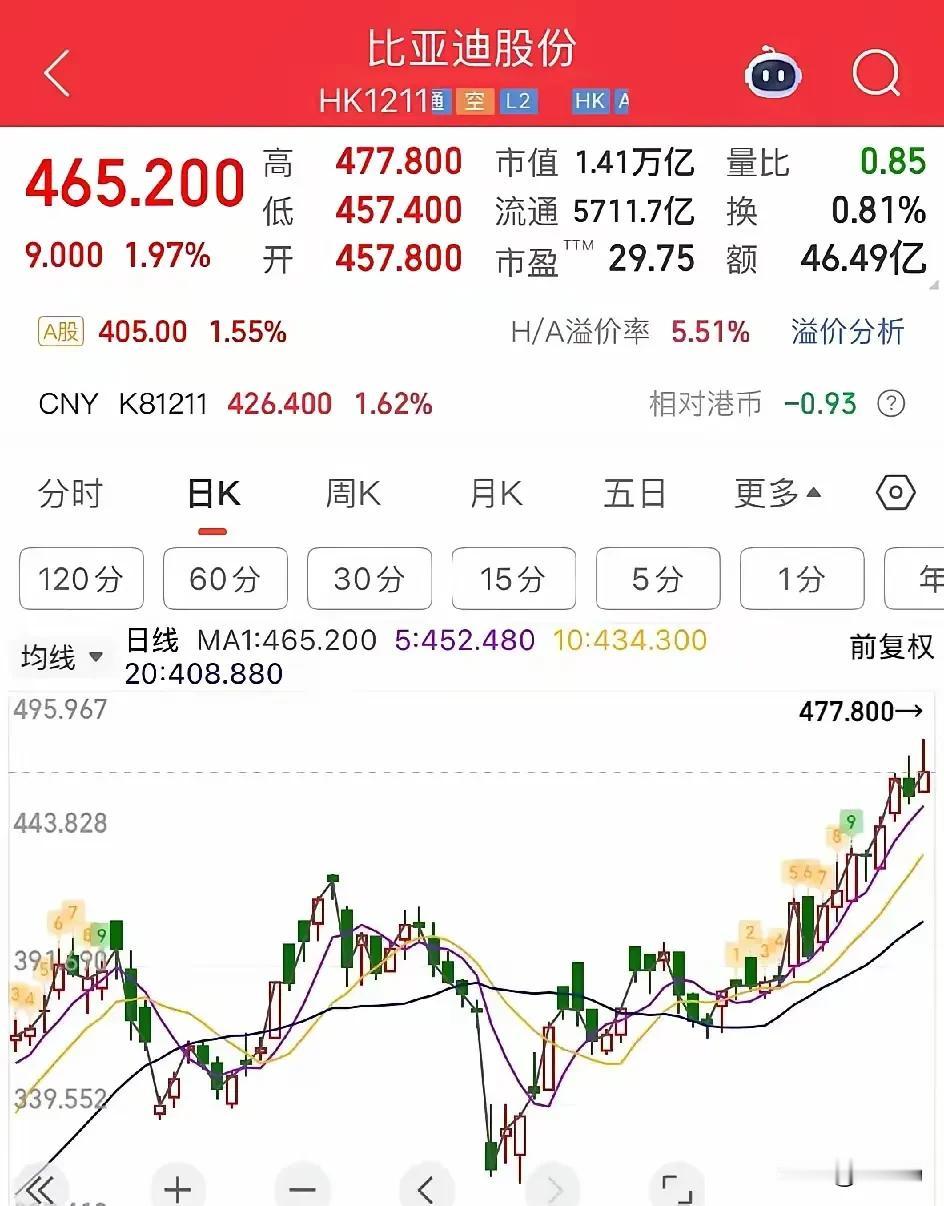Screen dimensions: 944x1206
Task: Select the 5分 interval chip
Action: (x=657, y=578)
